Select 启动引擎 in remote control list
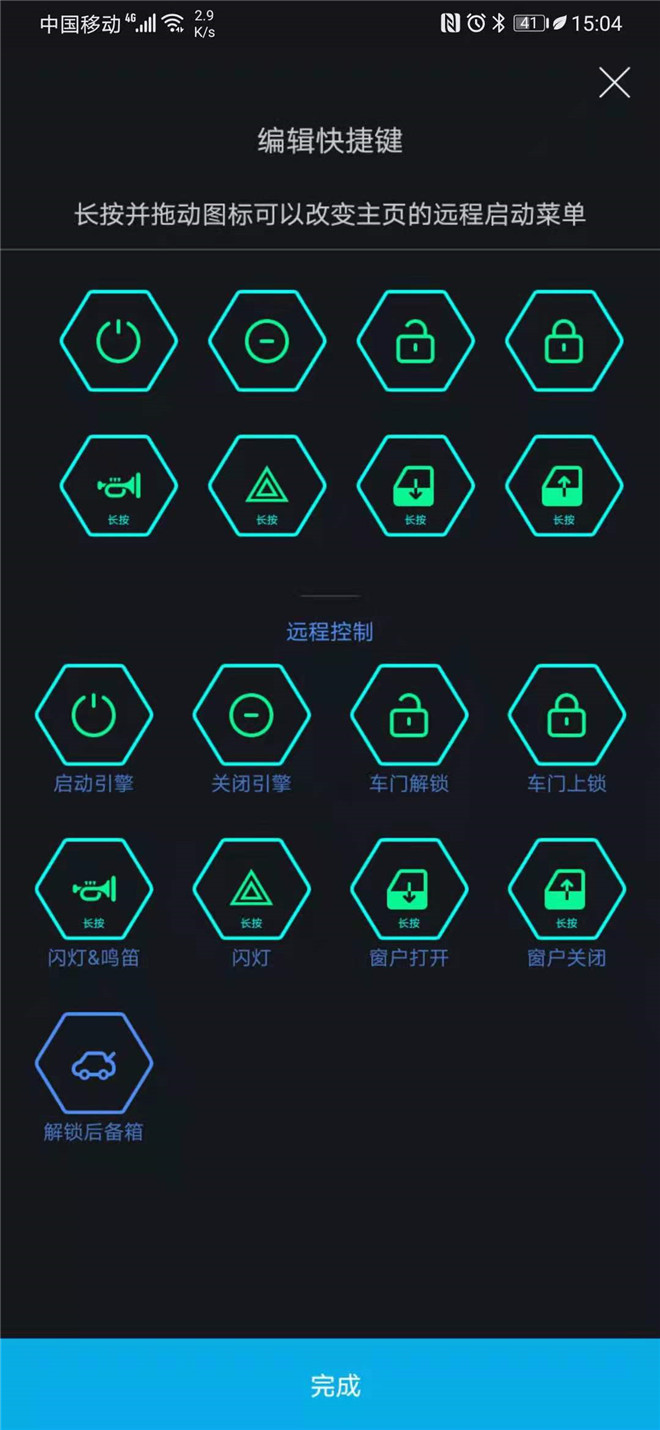 point(94,716)
